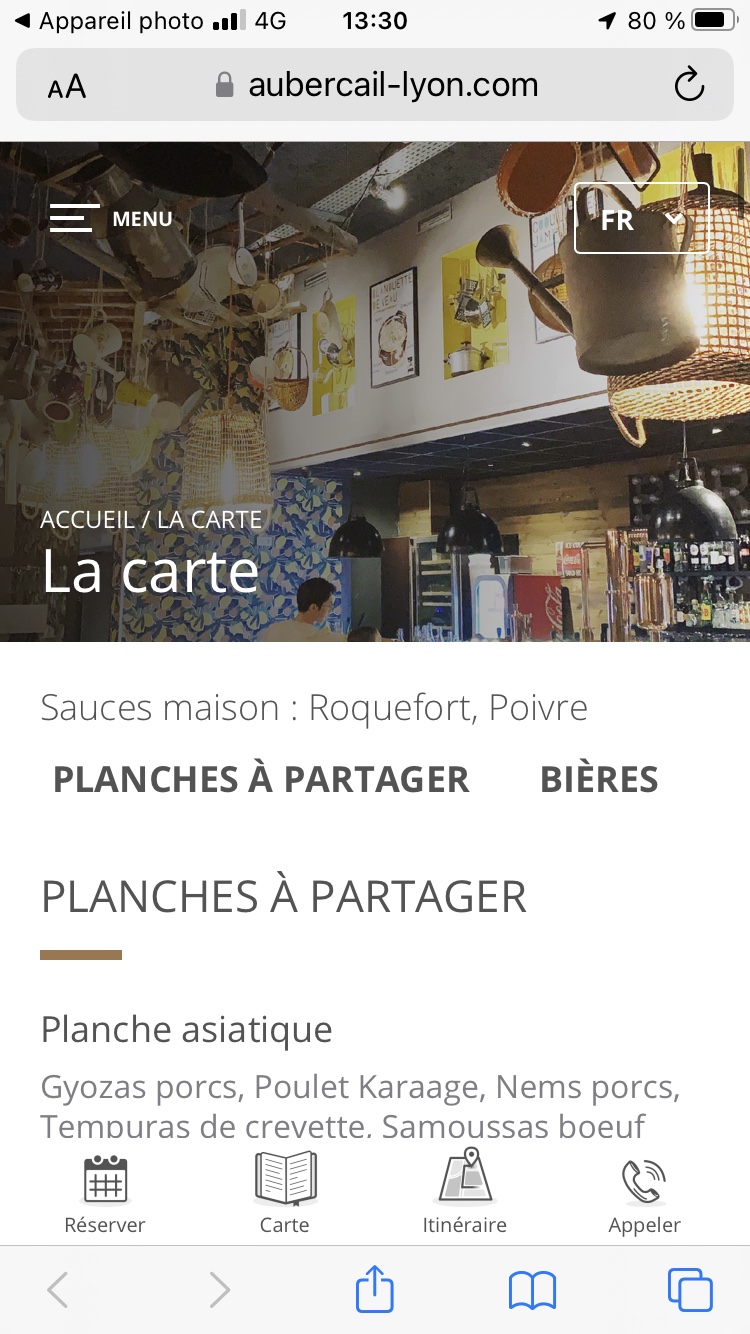Go to the ACCUEIL breadcrumb link
The image size is (750, 1334).
(x=87, y=519)
